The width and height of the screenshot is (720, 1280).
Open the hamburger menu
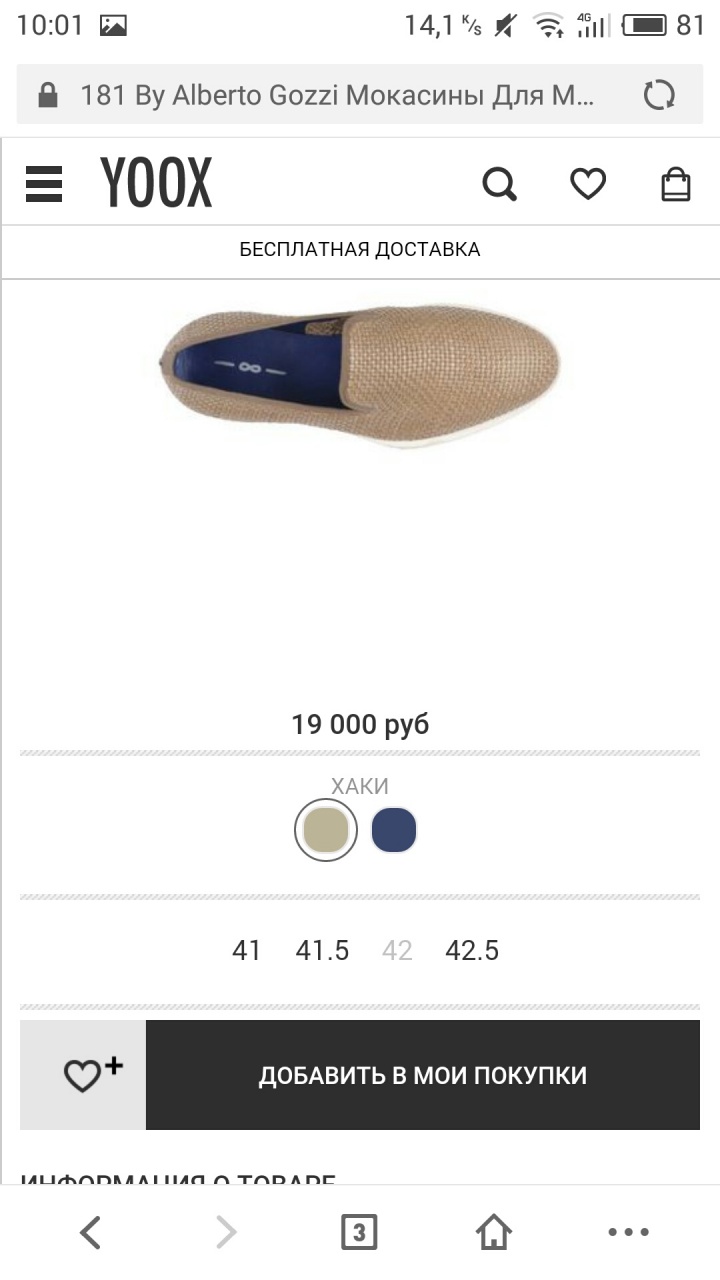coord(44,184)
